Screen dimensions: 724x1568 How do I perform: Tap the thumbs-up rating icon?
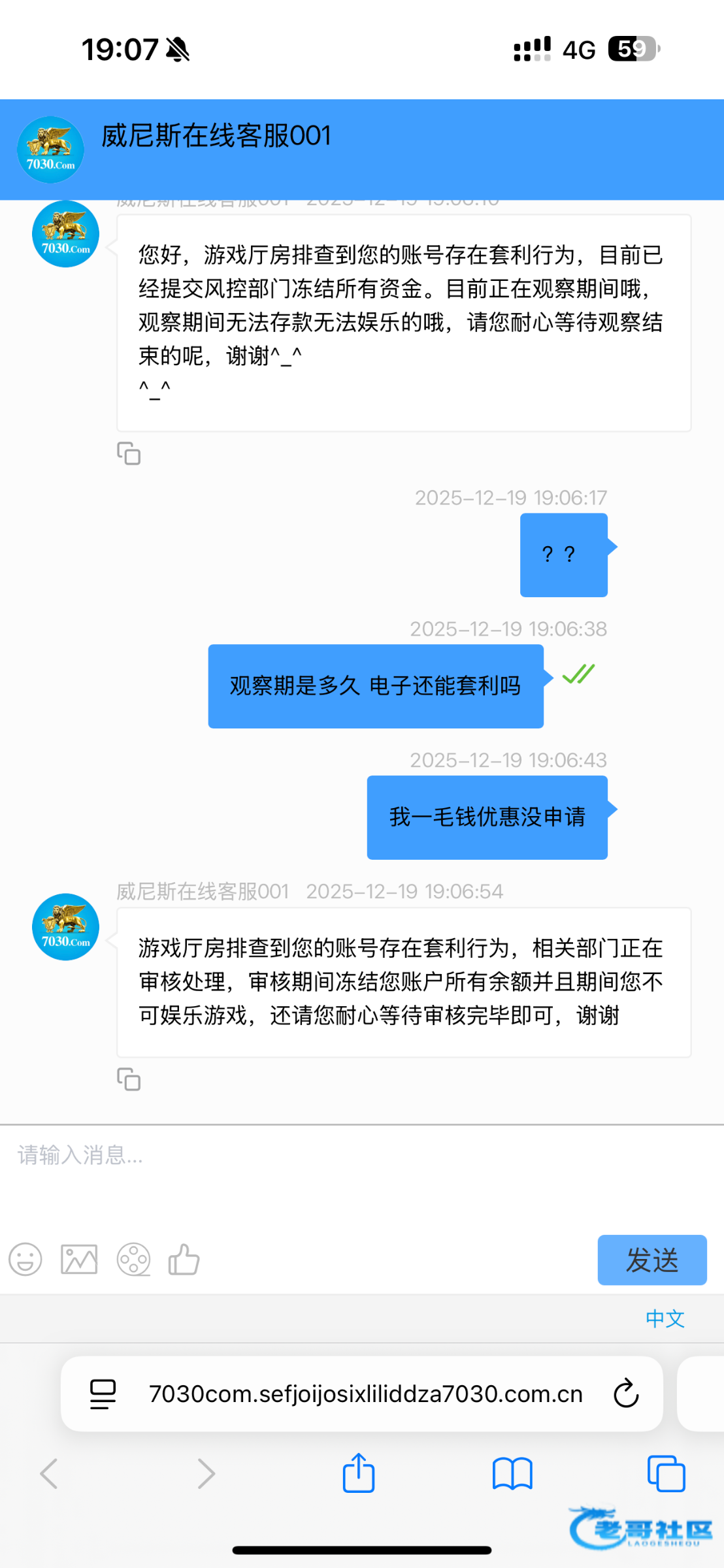tap(184, 1259)
